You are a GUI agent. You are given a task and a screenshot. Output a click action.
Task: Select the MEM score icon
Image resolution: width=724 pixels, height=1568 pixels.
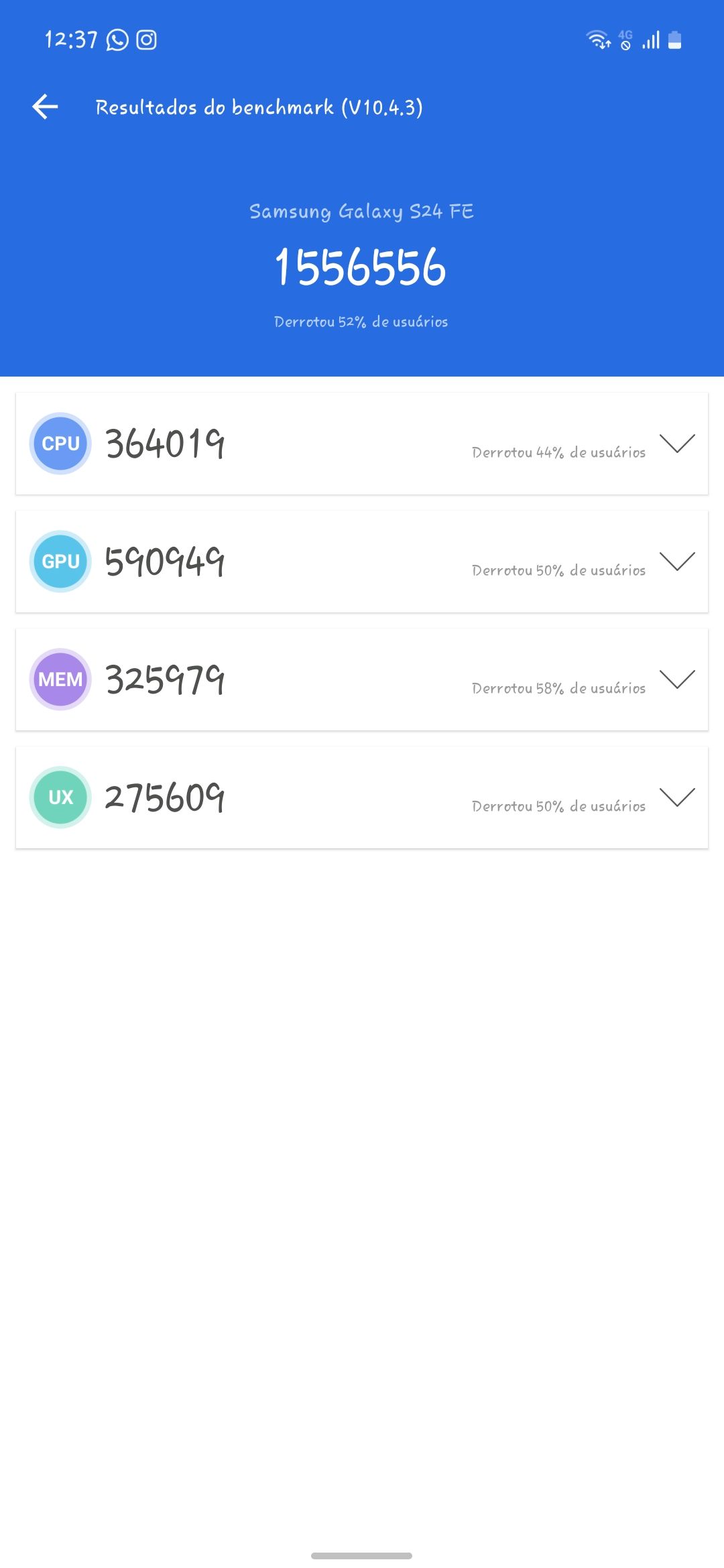point(60,679)
